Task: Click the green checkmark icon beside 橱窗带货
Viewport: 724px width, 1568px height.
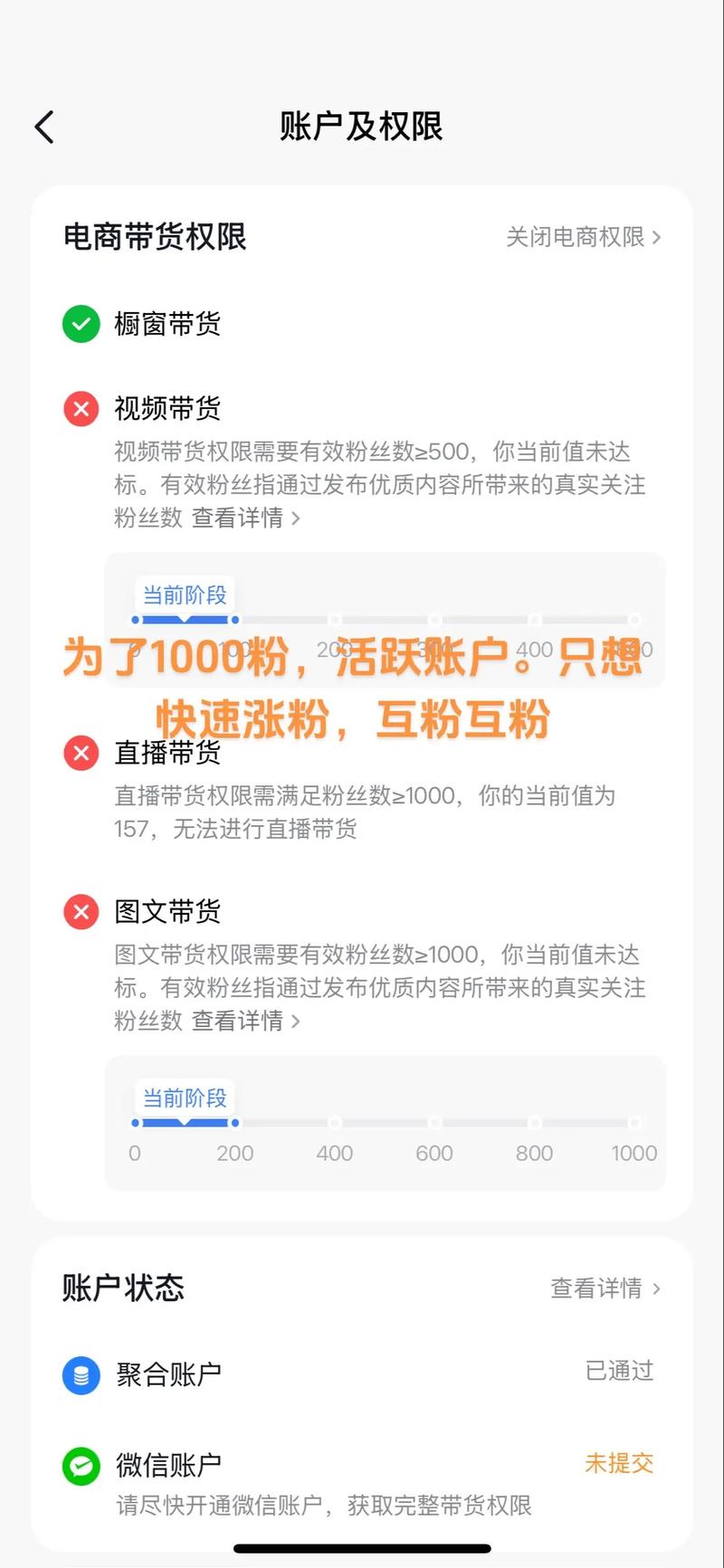Action: [x=81, y=324]
